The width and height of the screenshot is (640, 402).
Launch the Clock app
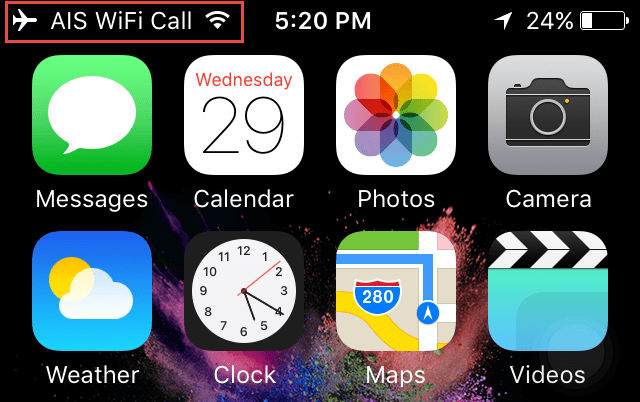click(x=244, y=291)
